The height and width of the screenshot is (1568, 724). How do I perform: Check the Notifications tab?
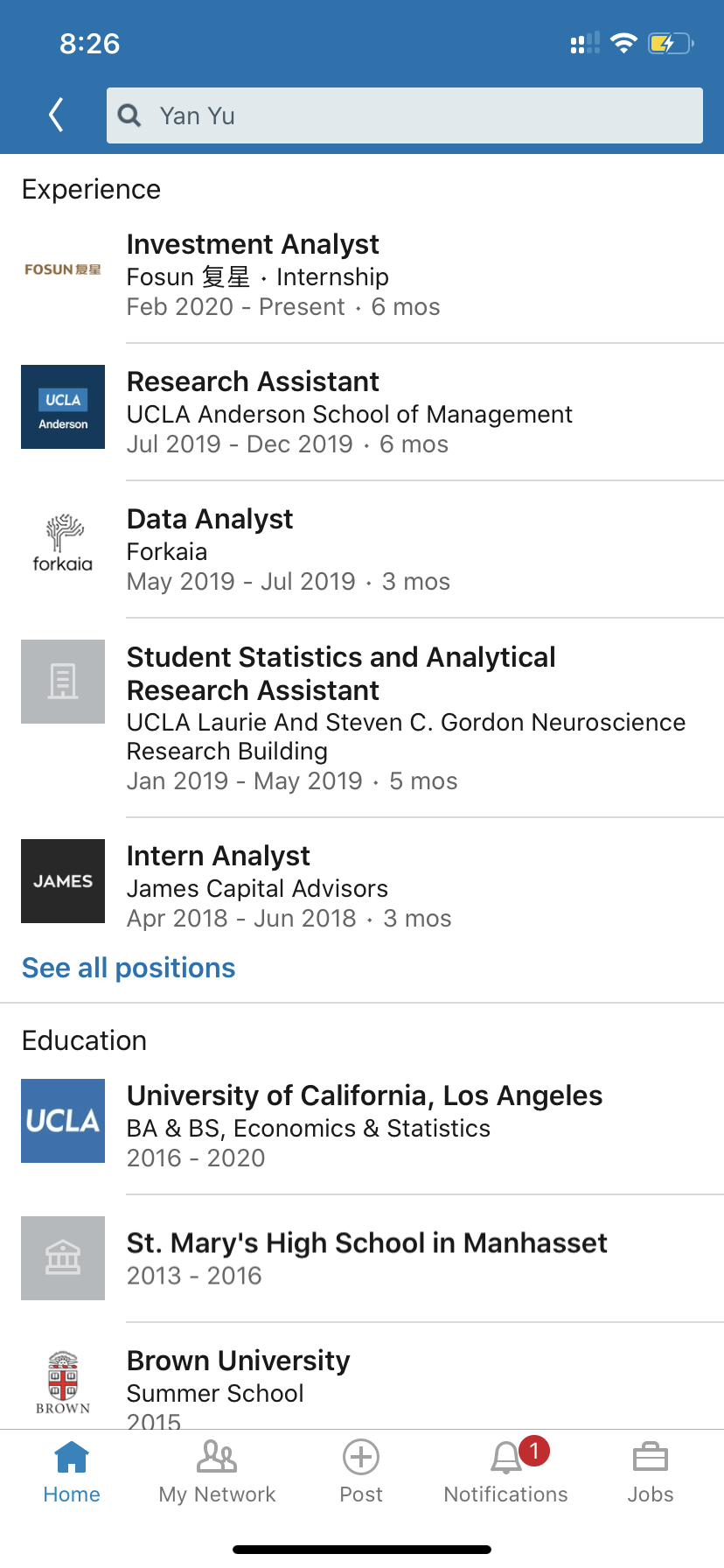click(506, 1473)
